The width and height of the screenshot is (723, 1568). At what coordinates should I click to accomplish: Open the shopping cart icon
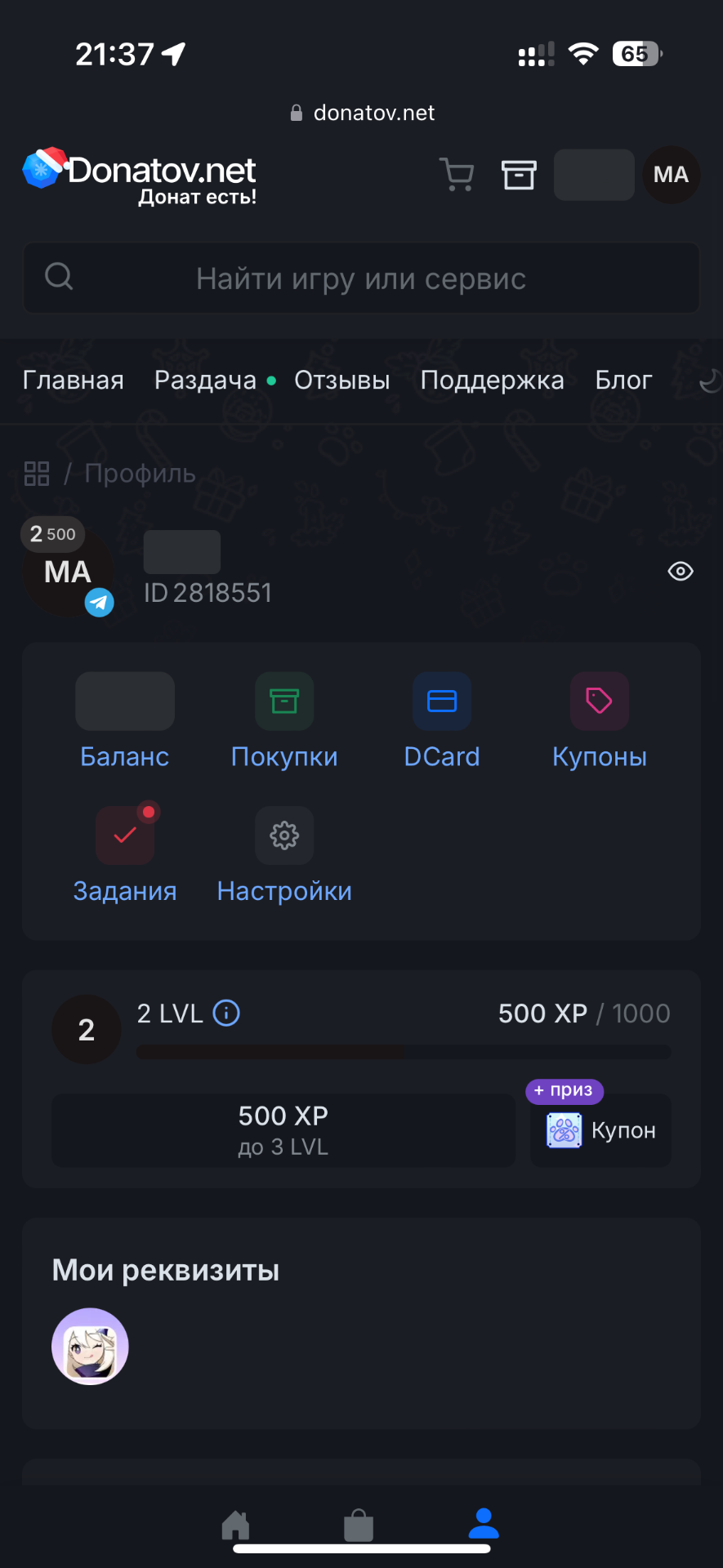[457, 175]
